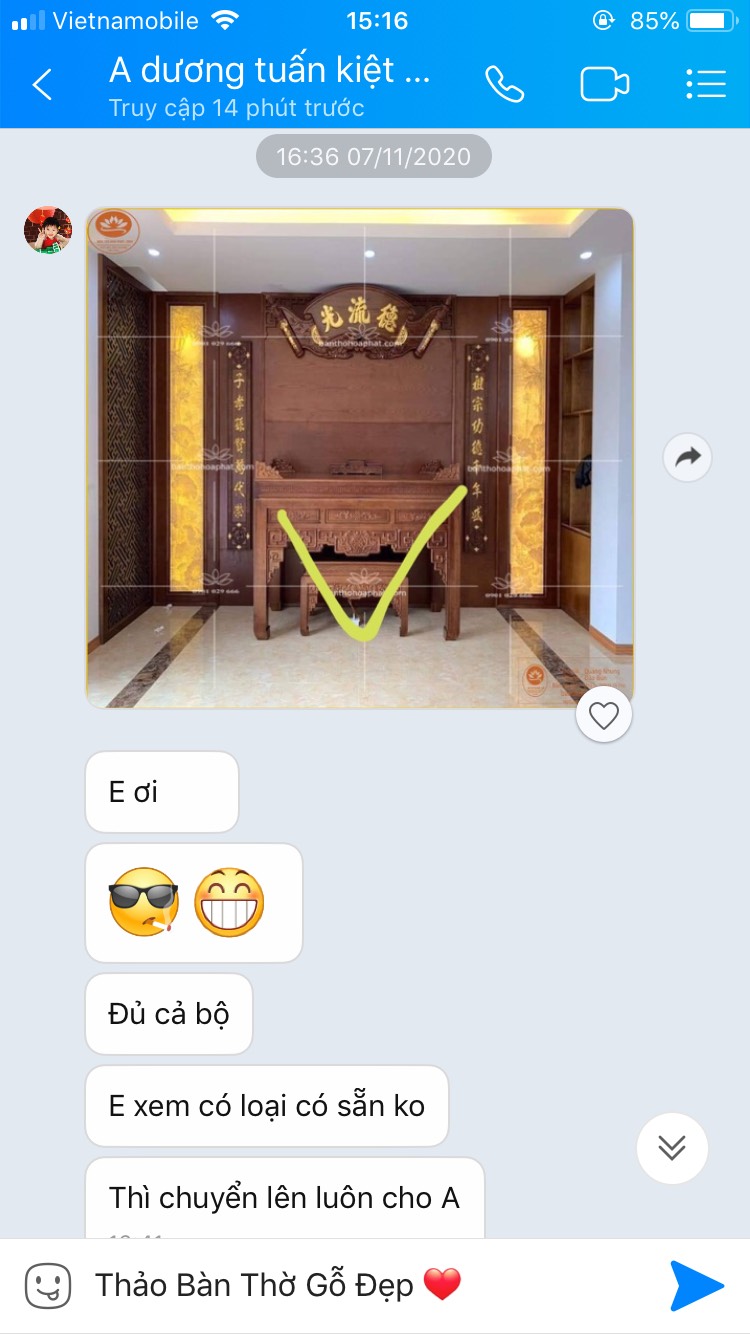Viewport: 750px width, 1334px height.
Task: Tap the forward arrow on the altar photo
Action: tap(687, 456)
